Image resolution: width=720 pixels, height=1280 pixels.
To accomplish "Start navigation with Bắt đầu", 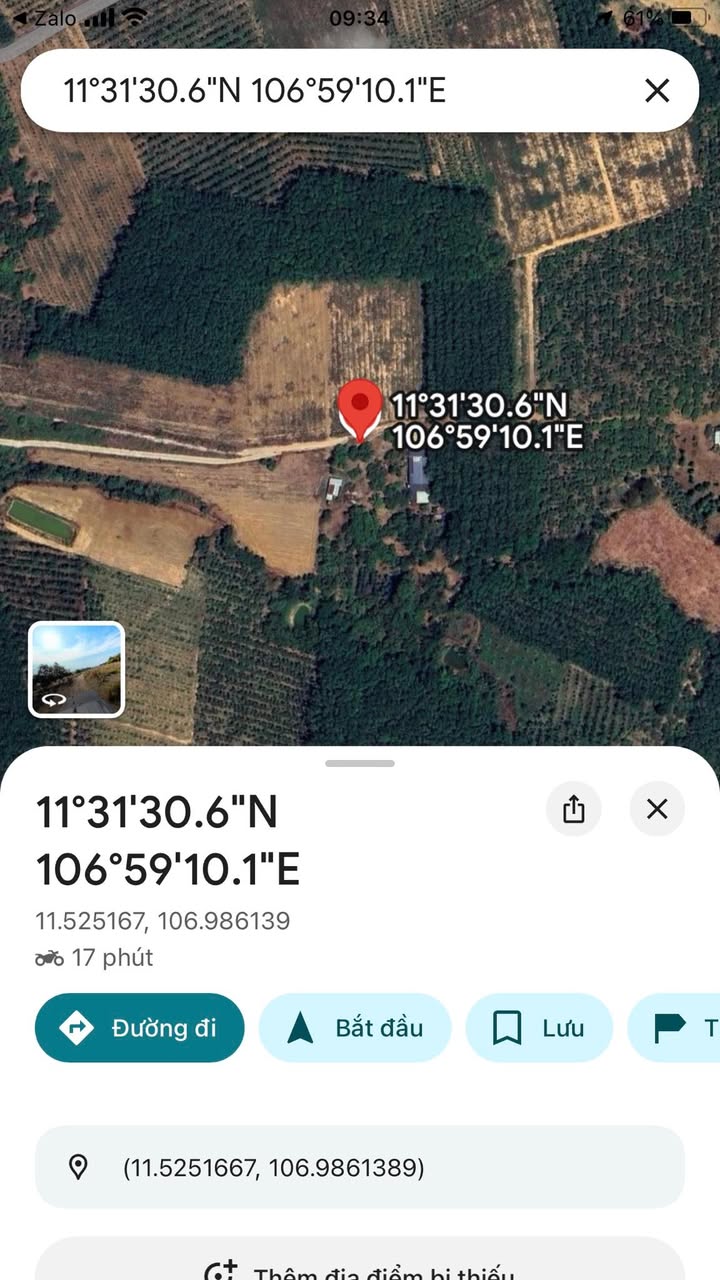I will 355,1028.
